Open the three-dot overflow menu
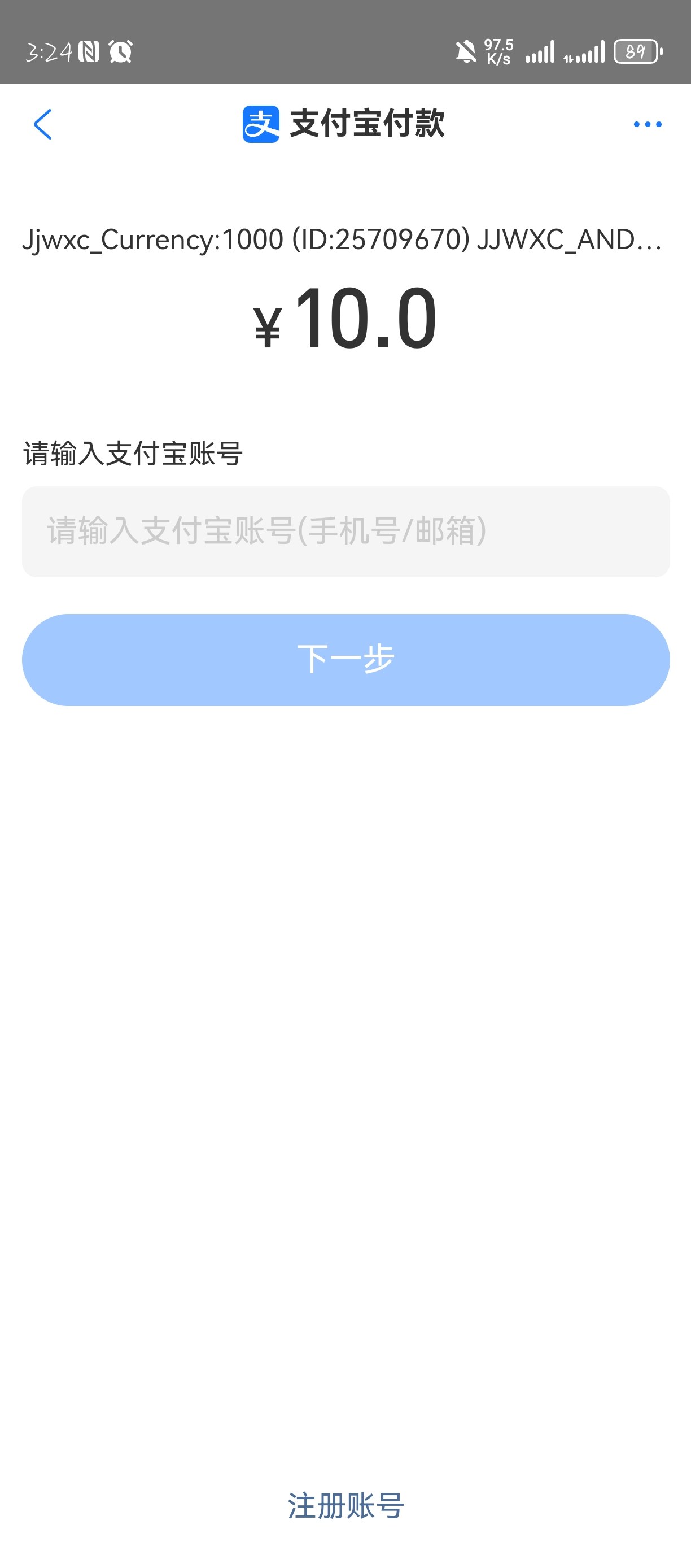 click(x=647, y=124)
